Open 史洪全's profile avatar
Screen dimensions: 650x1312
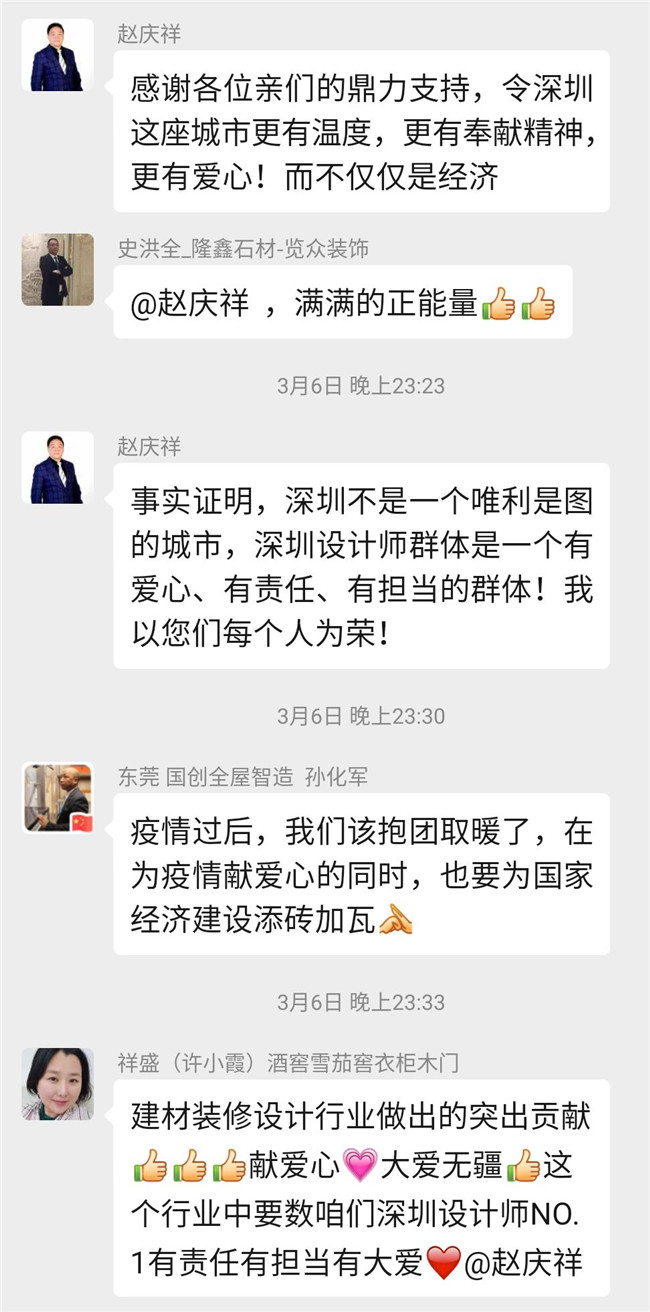click(x=57, y=269)
